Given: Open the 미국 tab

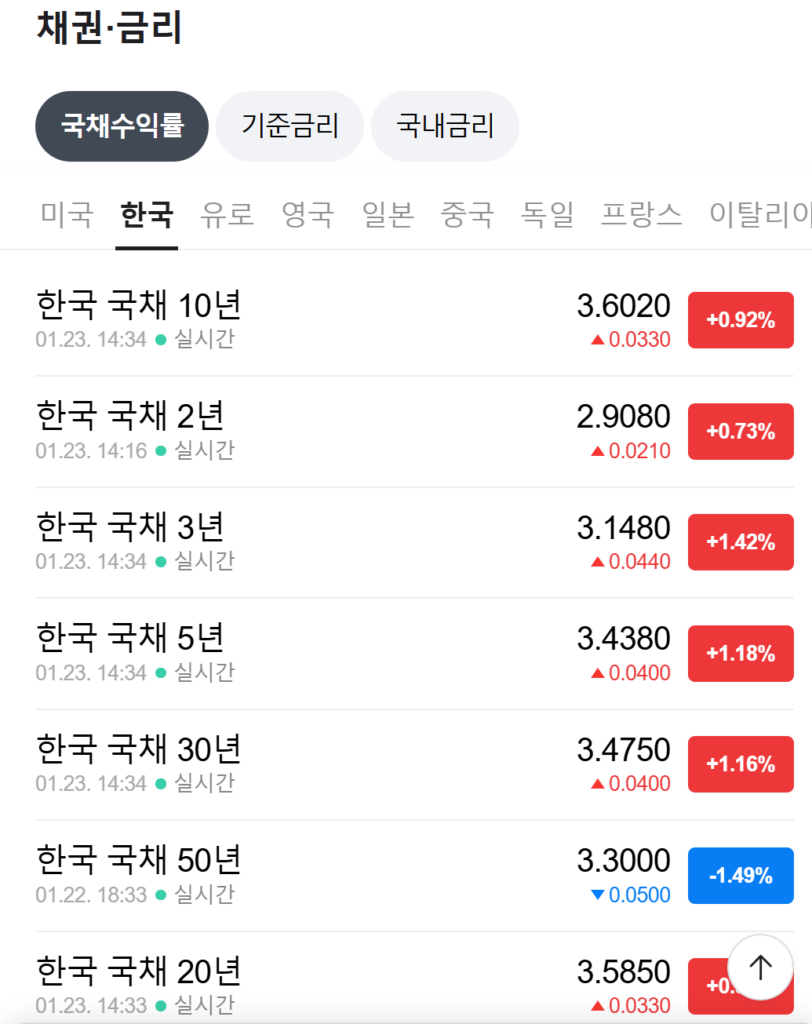Looking at the screenshot, I should pyautogui.click(x=67, y=214).
